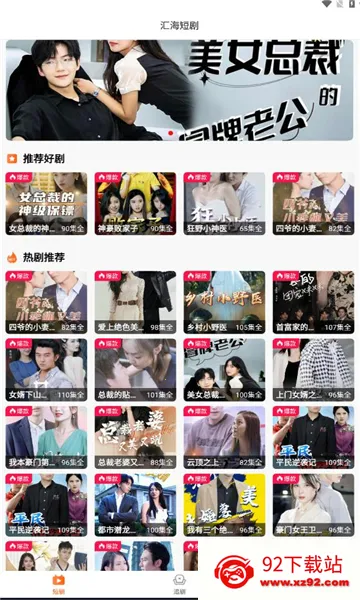Open the 都市潜龙 100-episode card
The image size is (360, 600).
tap(135, 505)
